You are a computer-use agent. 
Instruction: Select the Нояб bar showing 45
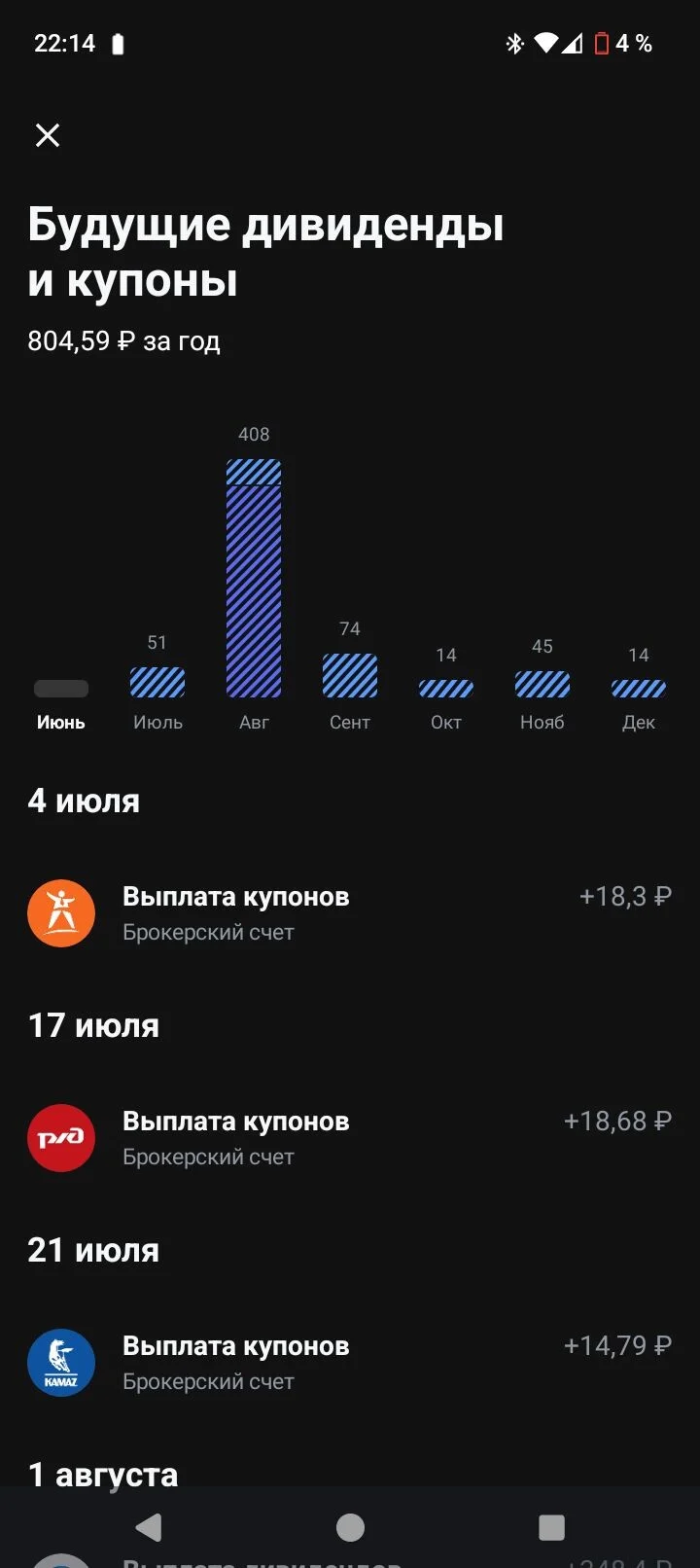point(542,684)
